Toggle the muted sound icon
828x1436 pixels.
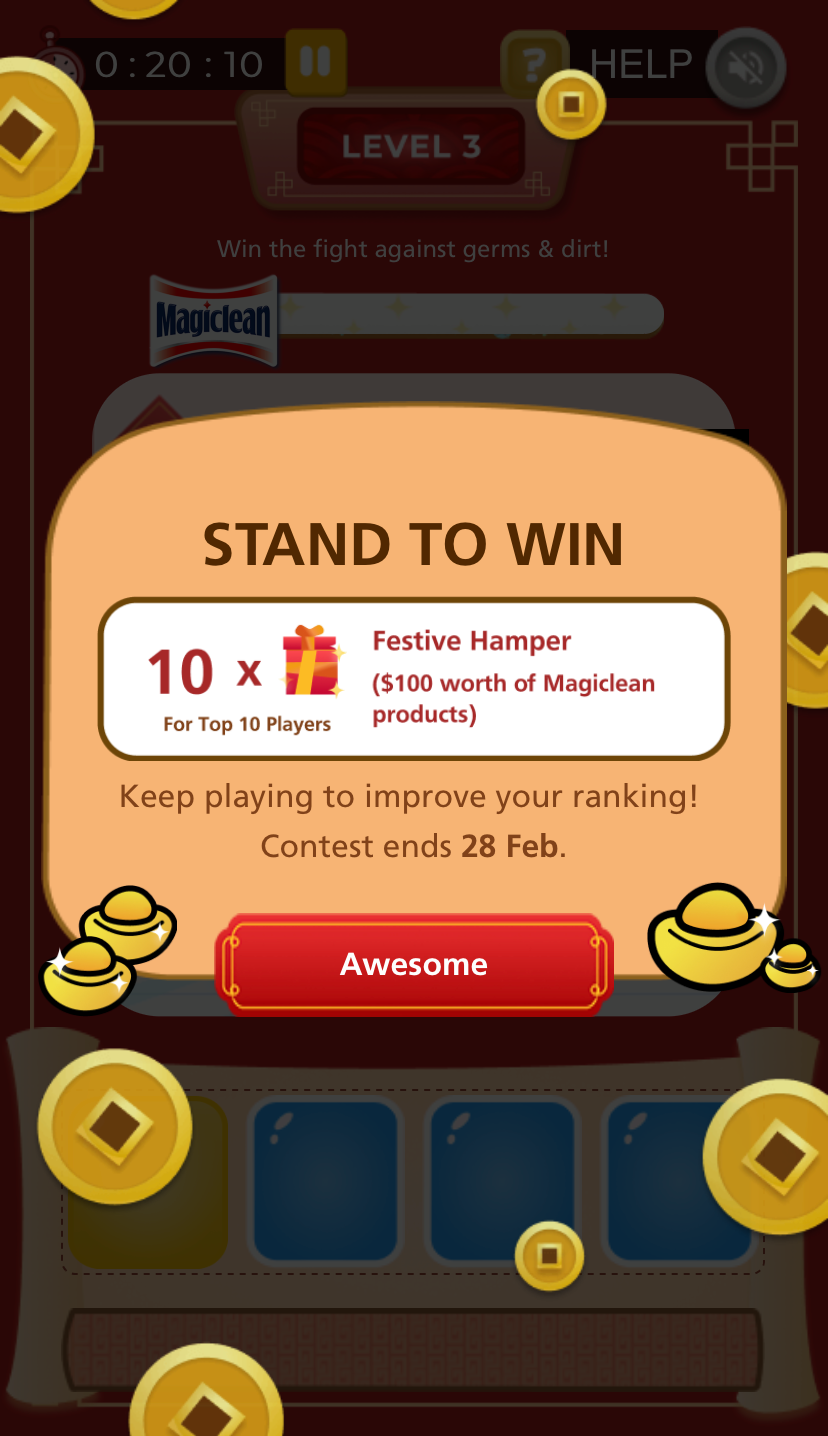746,67
